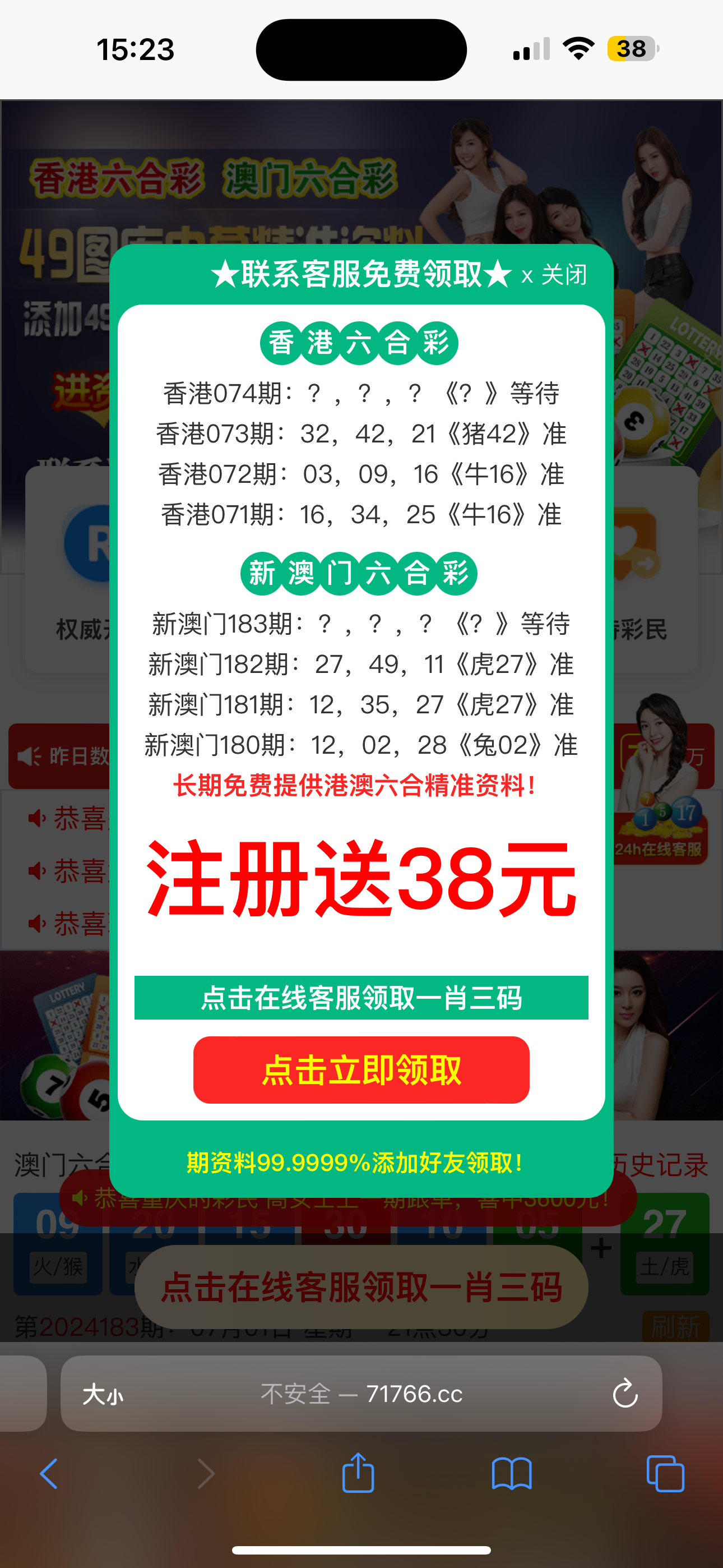Show all open tabs
The height and width of the screenshot is (1568, 723).
665,1474
